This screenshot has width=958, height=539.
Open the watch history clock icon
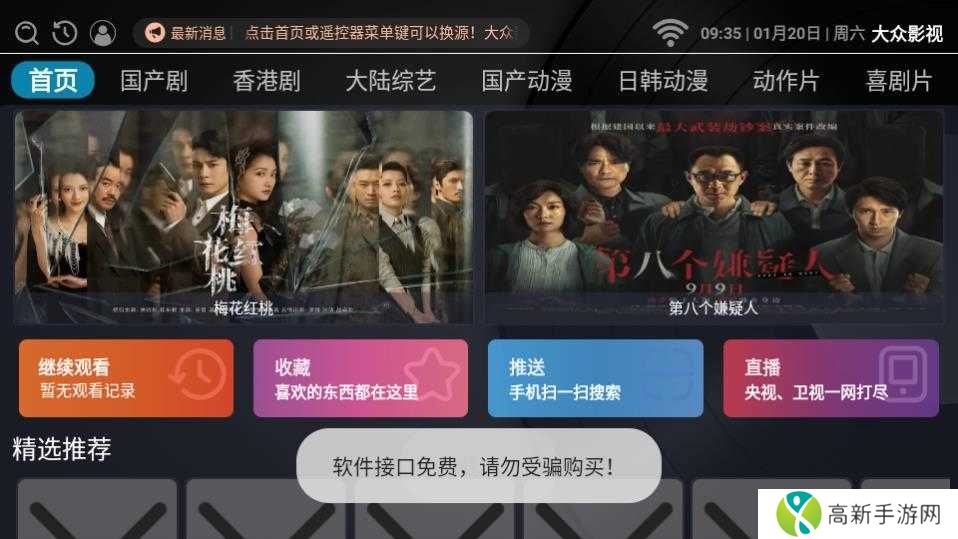pyautogui.click(x=65, y=33)
